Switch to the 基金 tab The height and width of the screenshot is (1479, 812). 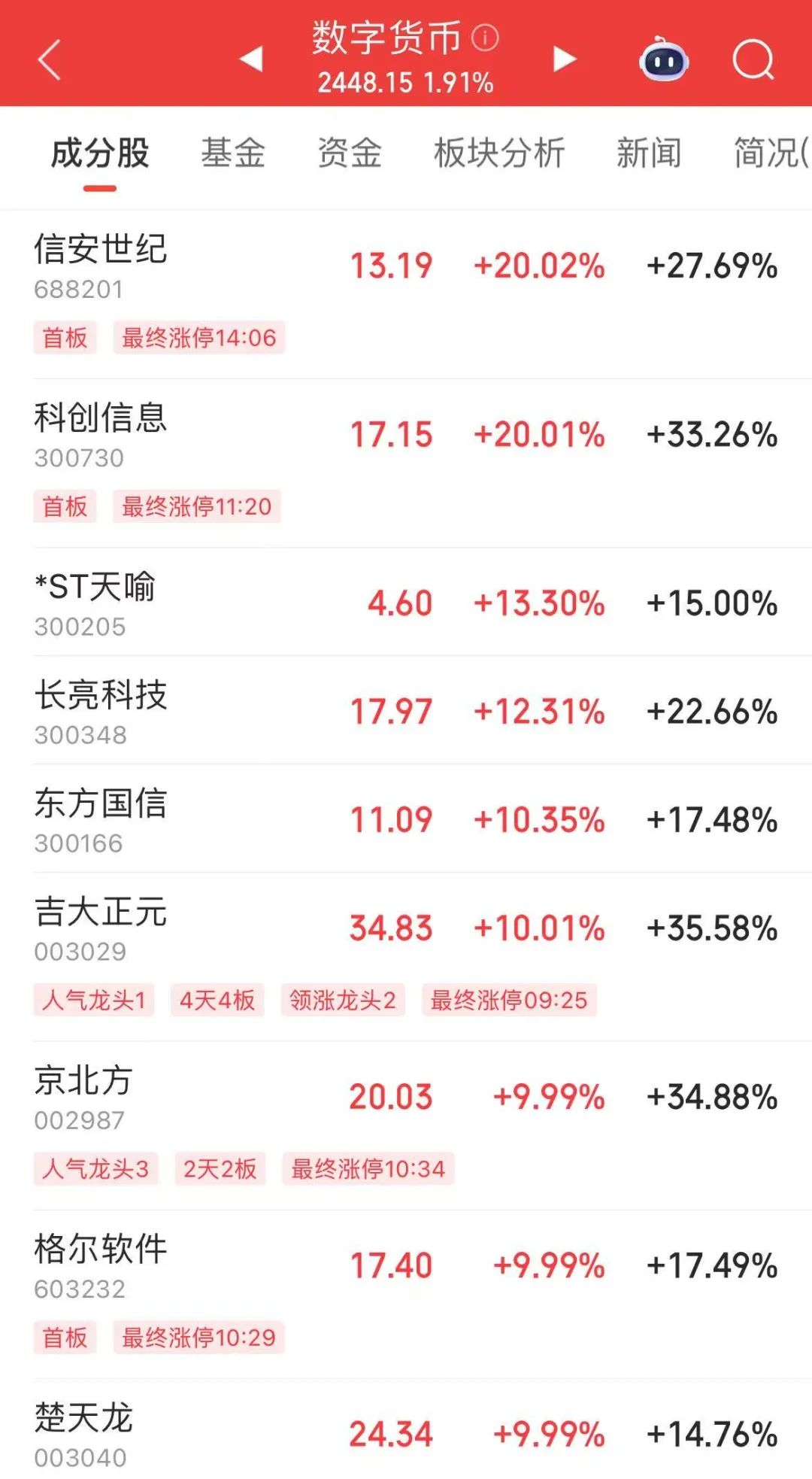pyautogui.click(x=233, y=153)
